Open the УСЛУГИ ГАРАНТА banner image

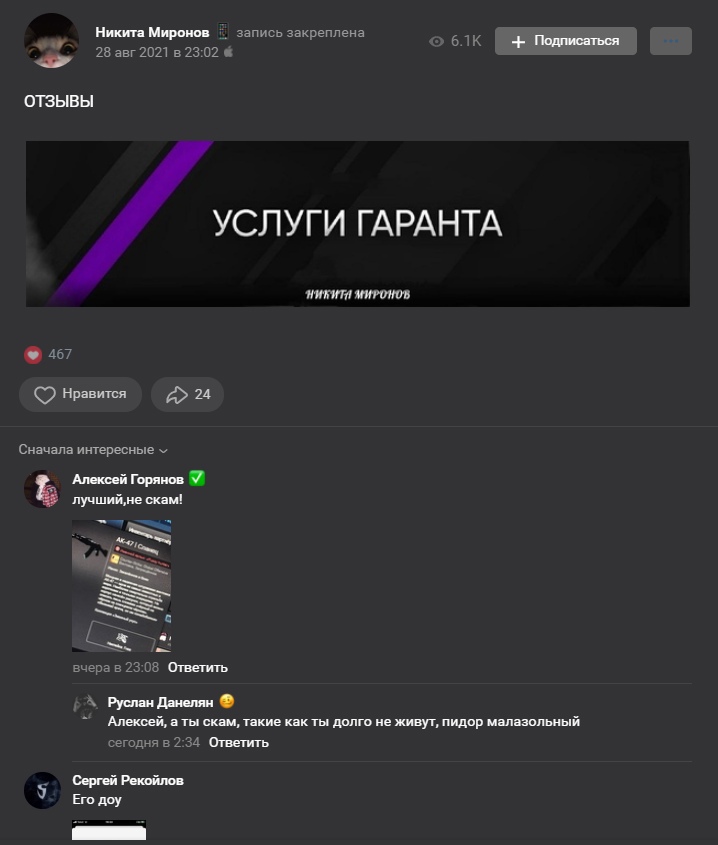pyautogui.click(x=357, y=223)
